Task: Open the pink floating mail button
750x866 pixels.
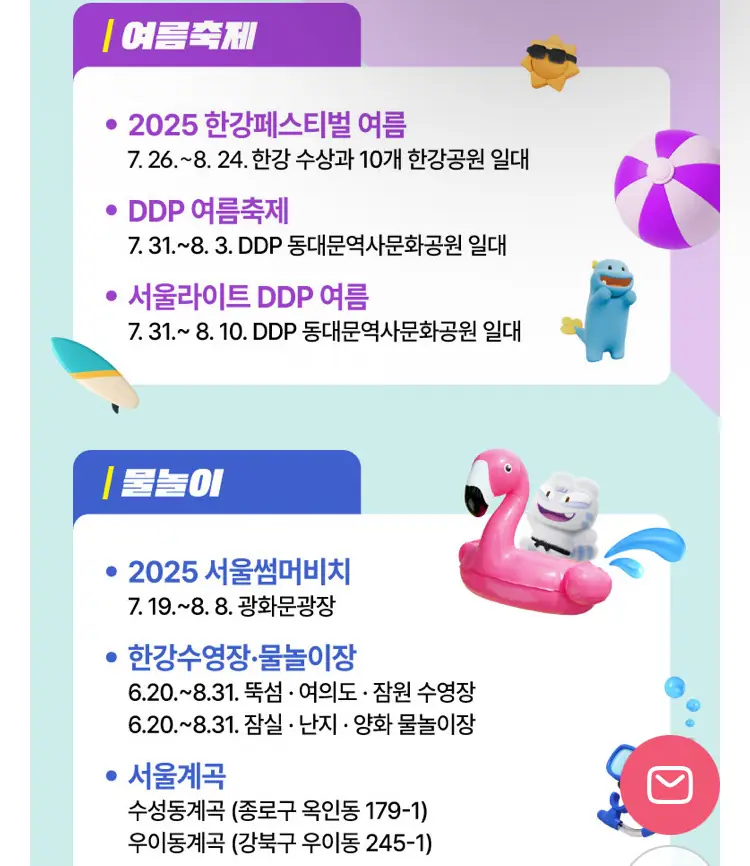Action: [x=669, y=785]
